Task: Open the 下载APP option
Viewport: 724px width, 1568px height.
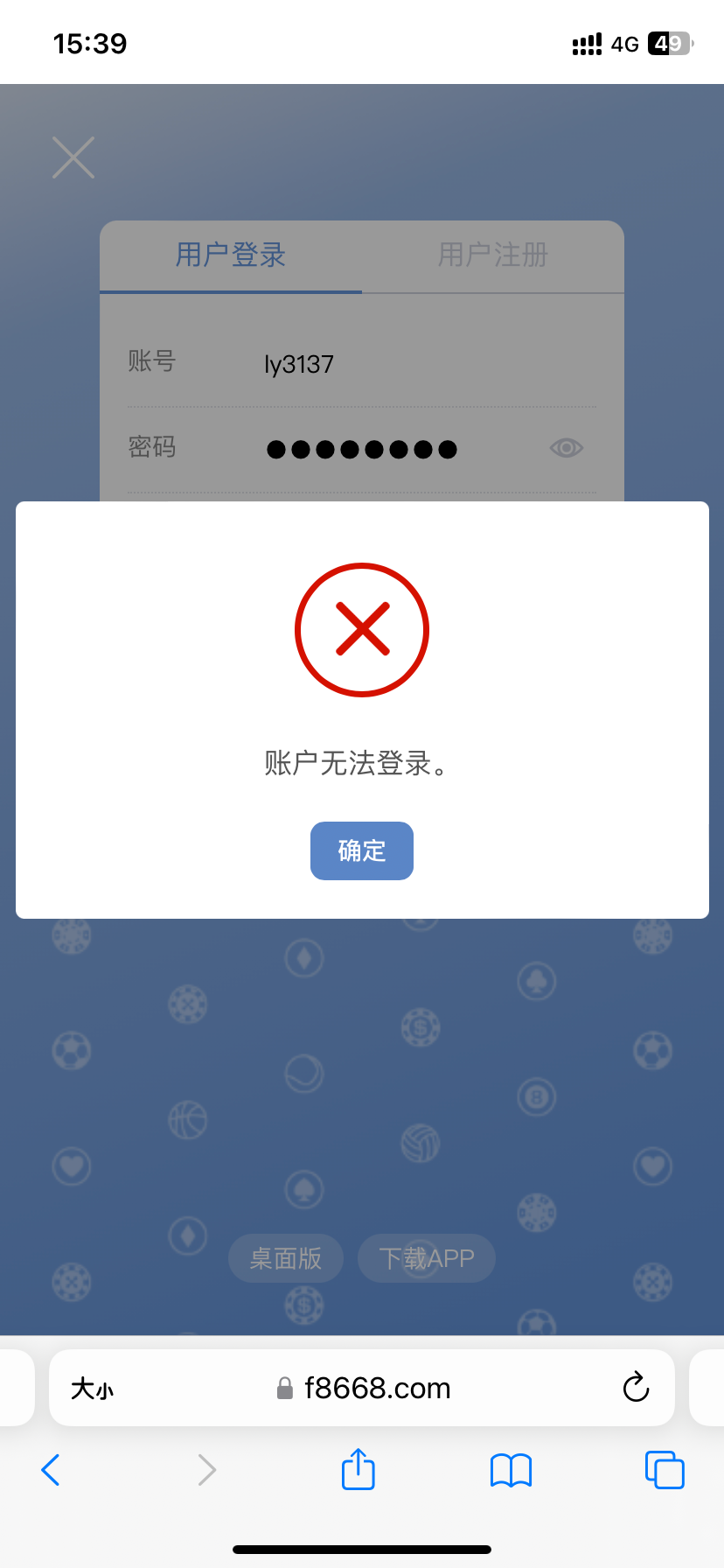Action: tap(426, 1257)
